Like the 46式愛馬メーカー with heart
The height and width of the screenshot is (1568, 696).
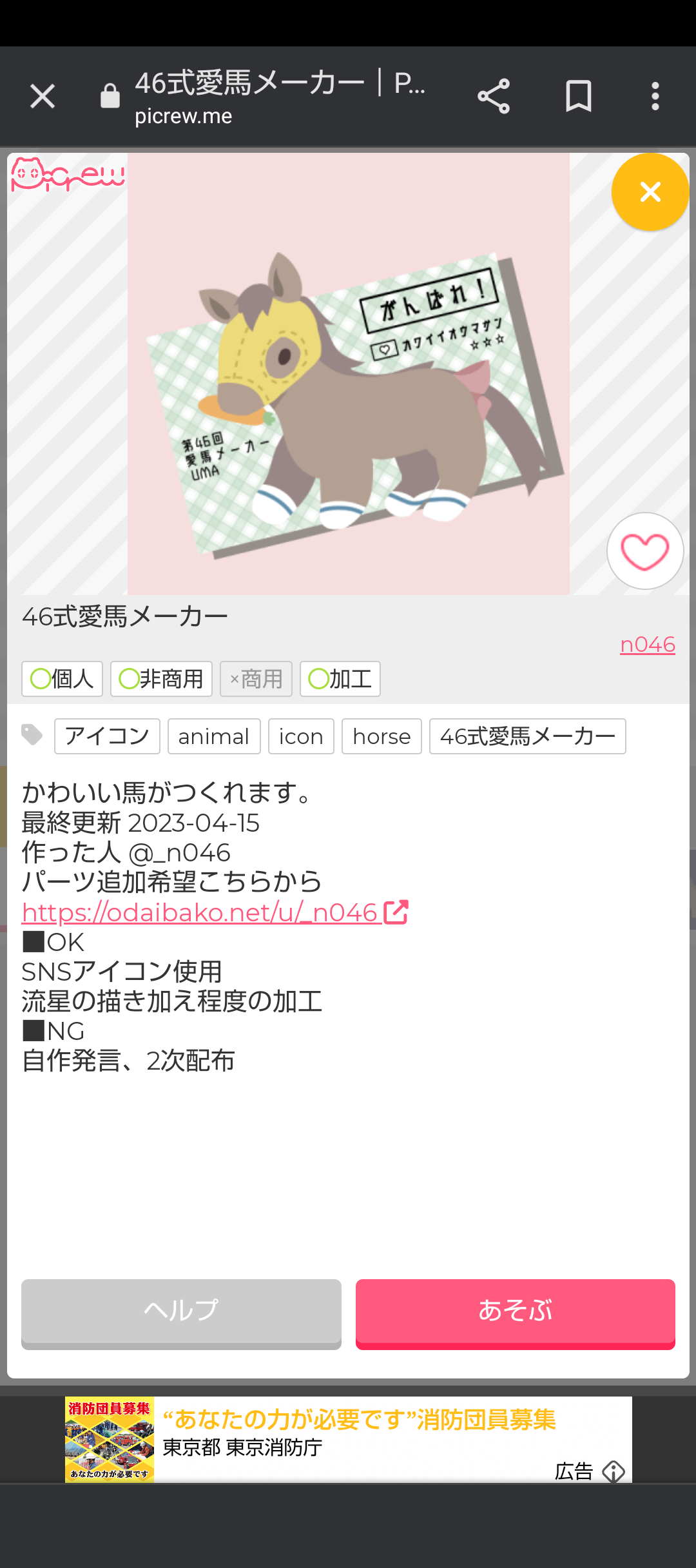(x=644, y=551)
